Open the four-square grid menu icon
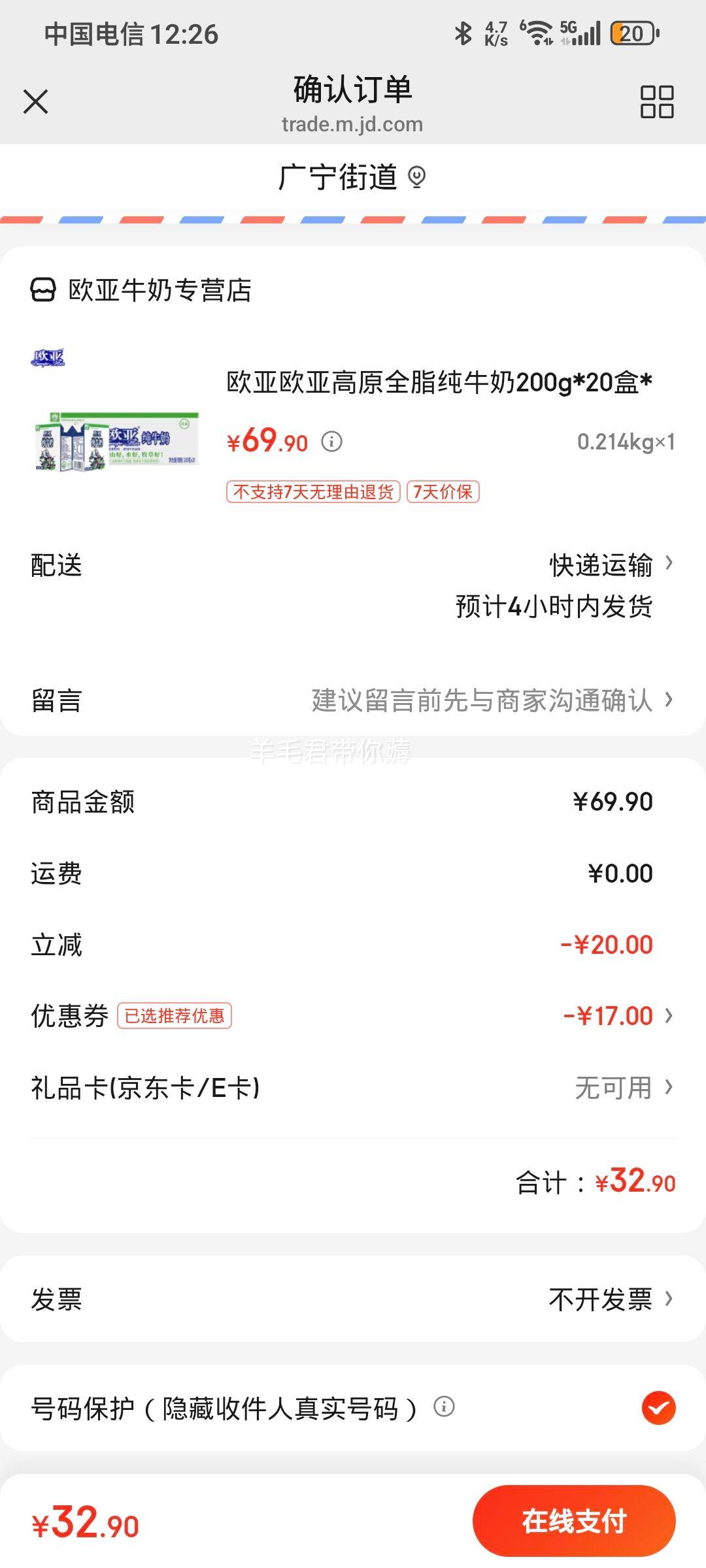706x1568 pixels. [x=656, y=102]
